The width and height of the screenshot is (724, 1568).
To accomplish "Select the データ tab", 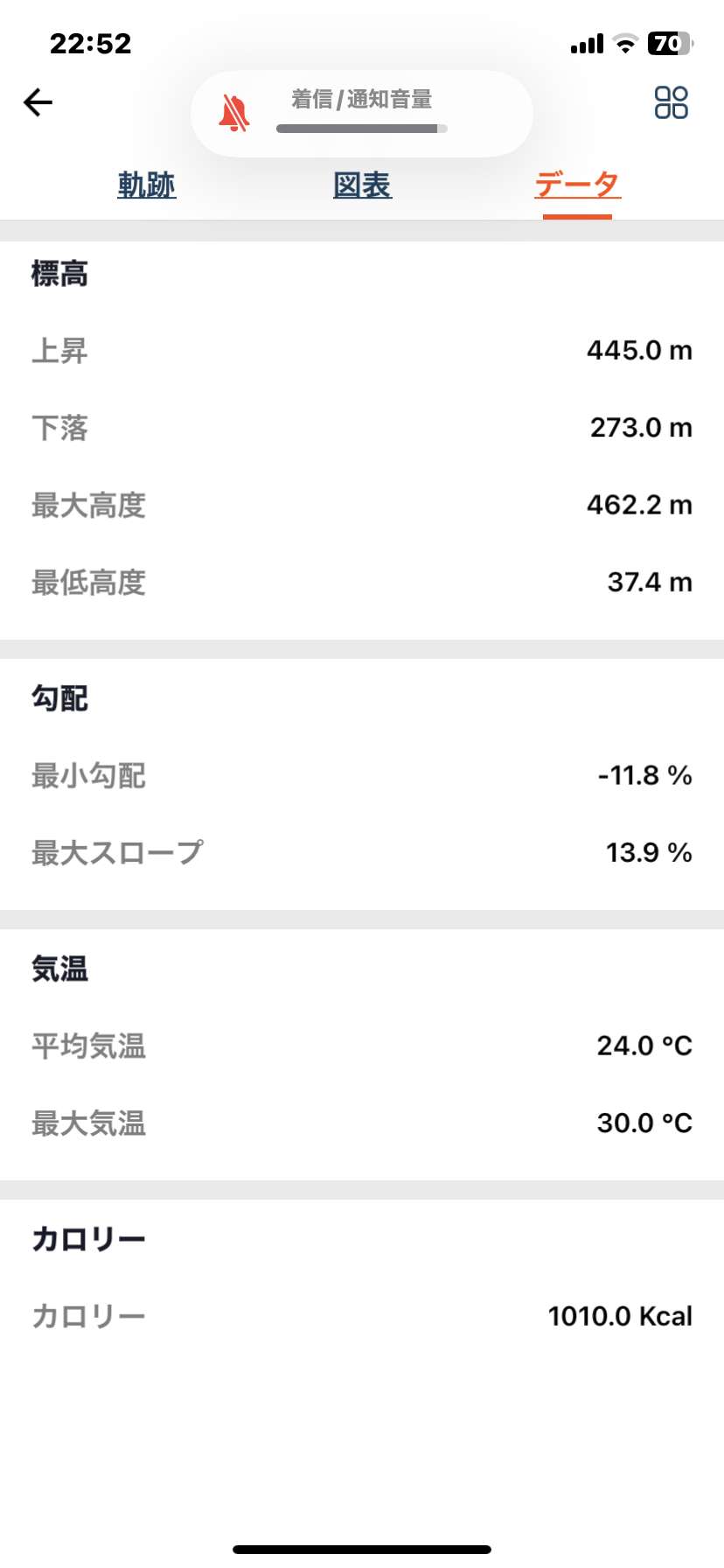I will pyautogui.click(x=577, y=185).
